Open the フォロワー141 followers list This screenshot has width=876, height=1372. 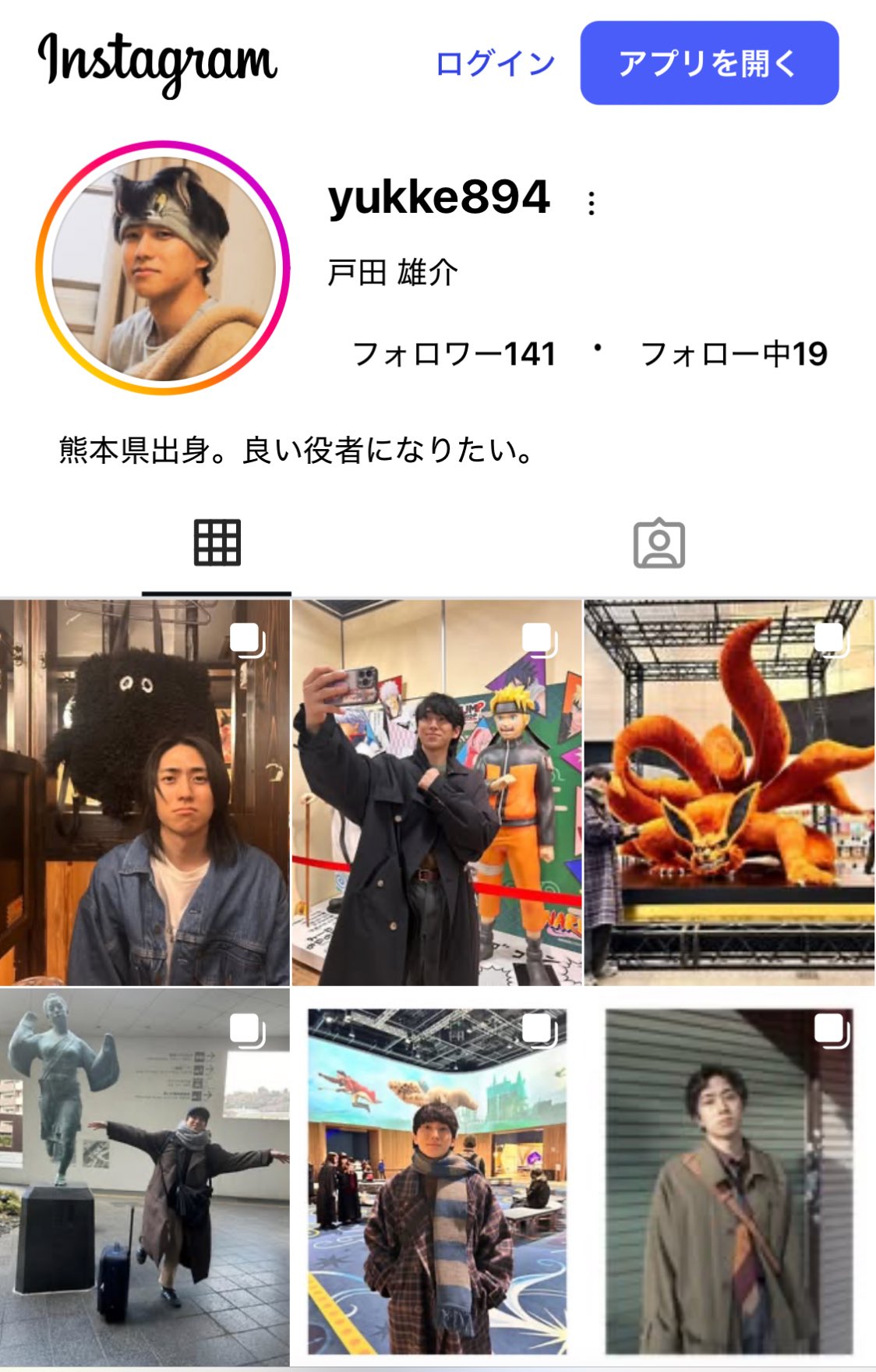[x=454, y=354]
